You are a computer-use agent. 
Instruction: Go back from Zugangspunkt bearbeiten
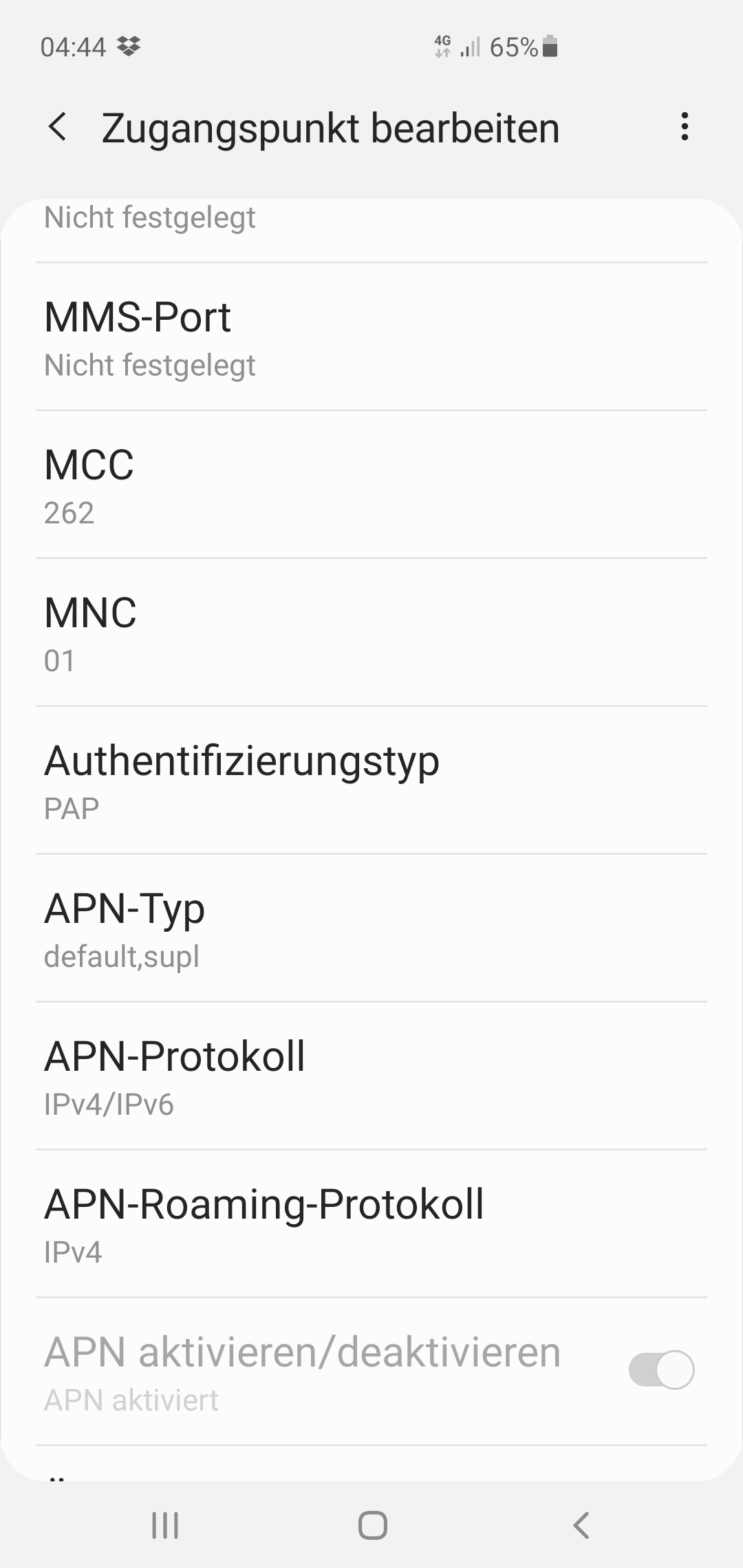coord(58,128)
